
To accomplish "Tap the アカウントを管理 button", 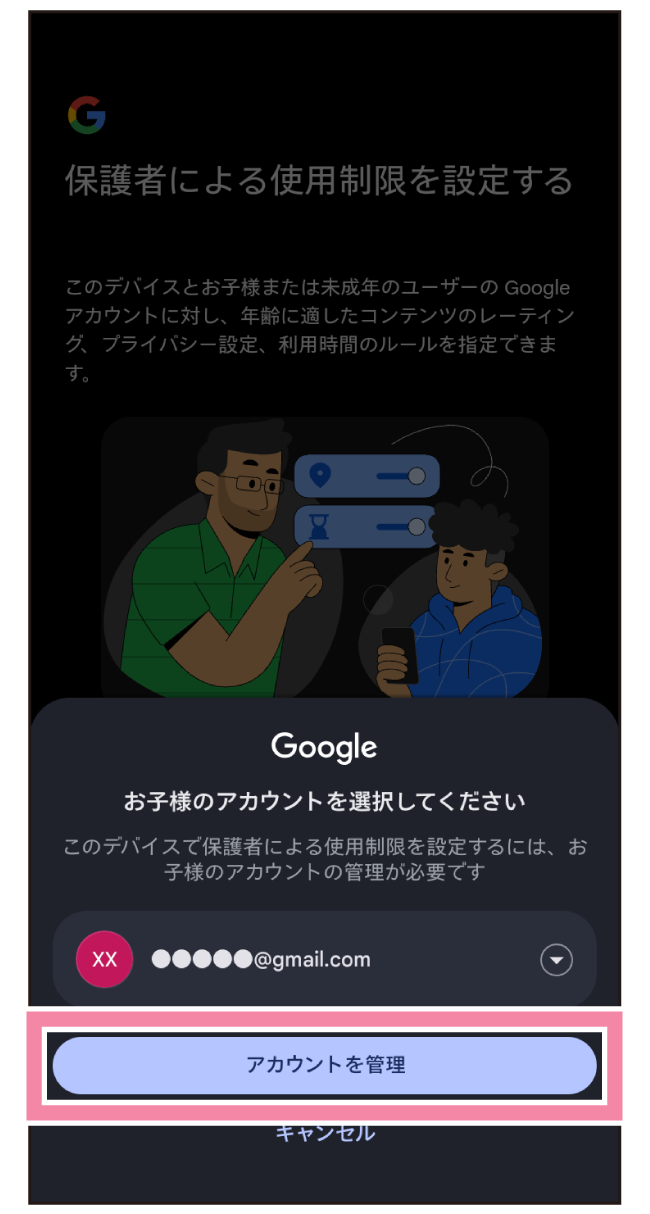I will click(325, 1065).
